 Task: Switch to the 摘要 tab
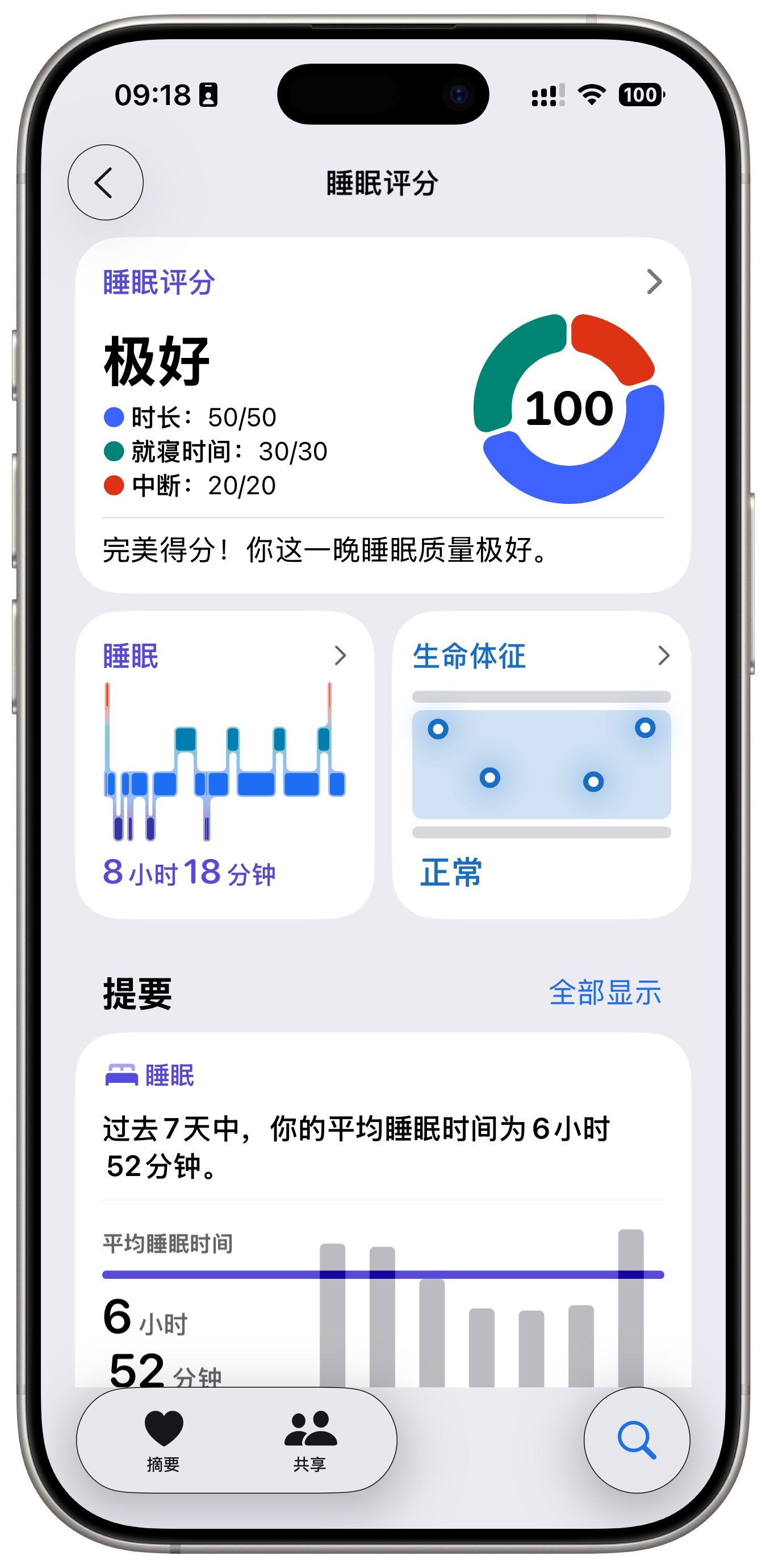coord(163,1440)
